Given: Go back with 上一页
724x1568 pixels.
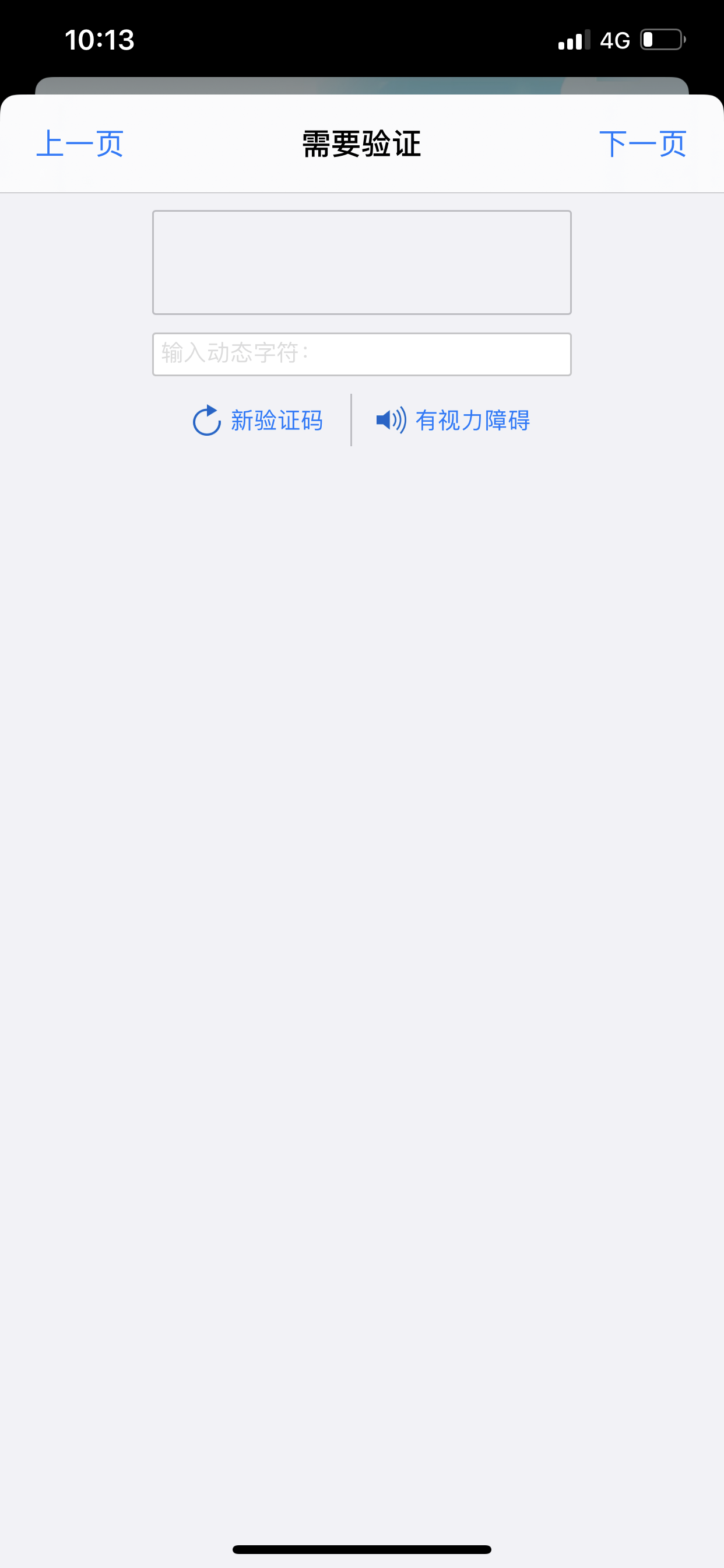Looking at the screenshot, I should pyautogui.click(x=80, y=144).
